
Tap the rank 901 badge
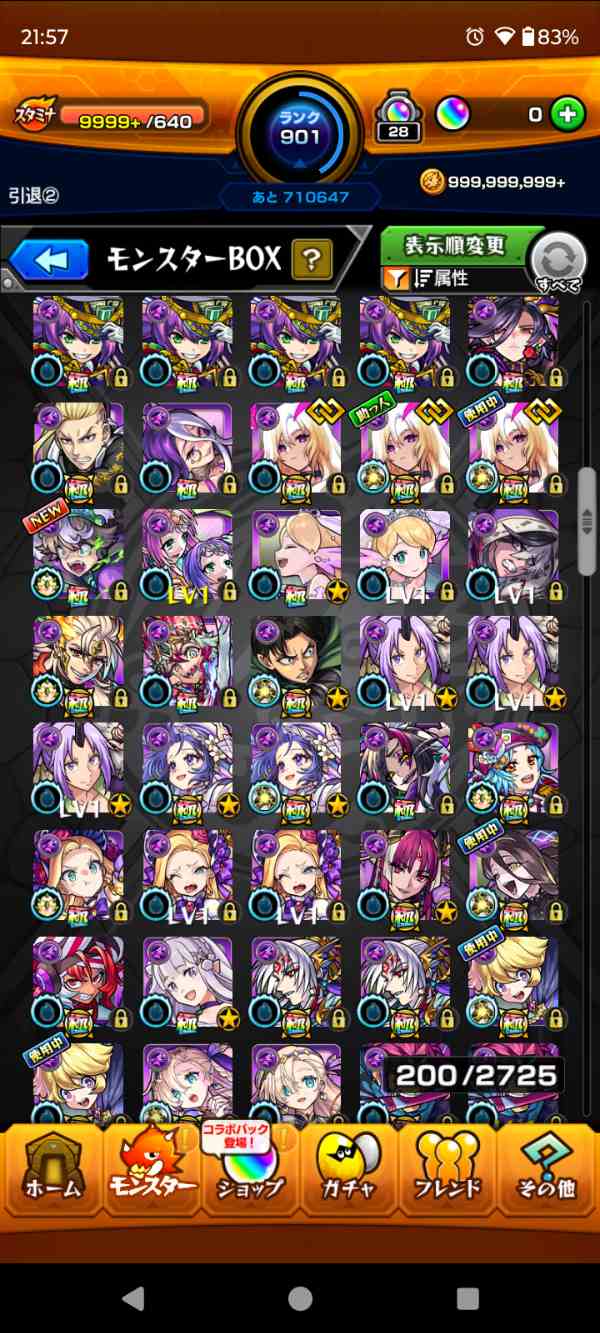[x=300, y=130]
